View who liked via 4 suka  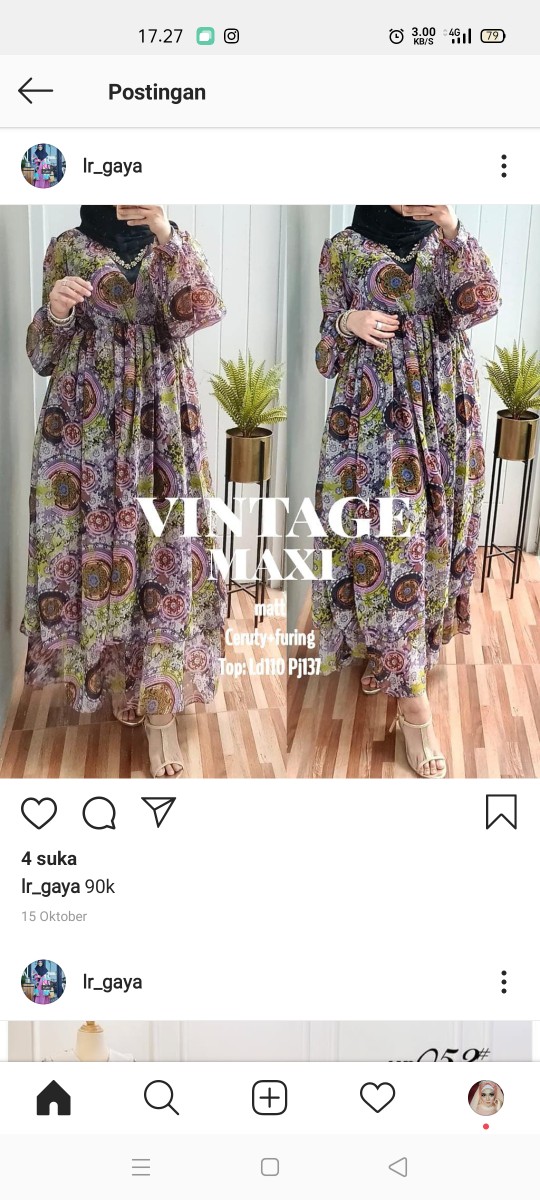(49, 858)
